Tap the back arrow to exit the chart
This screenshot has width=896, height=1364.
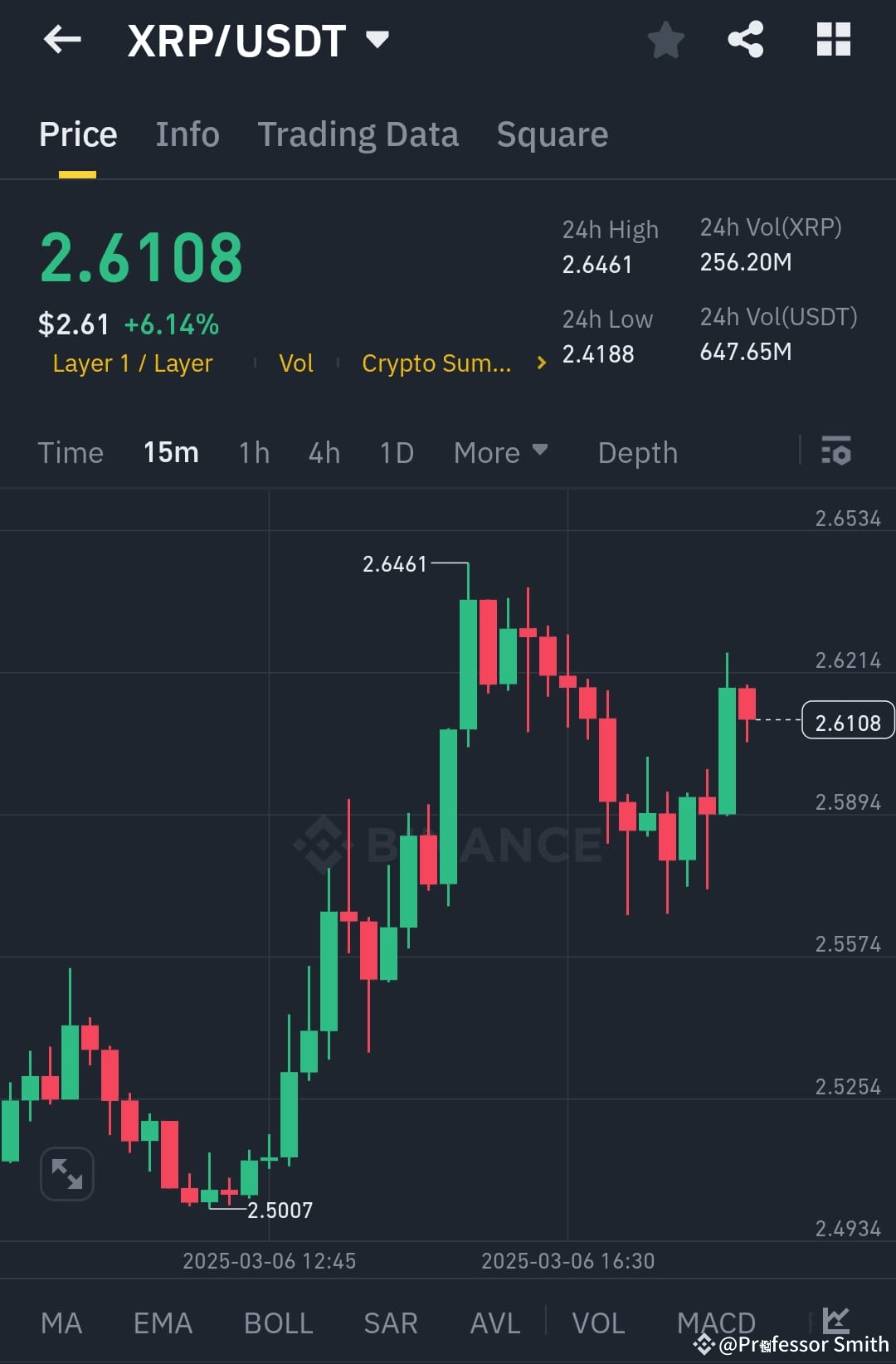[x=62, y=39]
